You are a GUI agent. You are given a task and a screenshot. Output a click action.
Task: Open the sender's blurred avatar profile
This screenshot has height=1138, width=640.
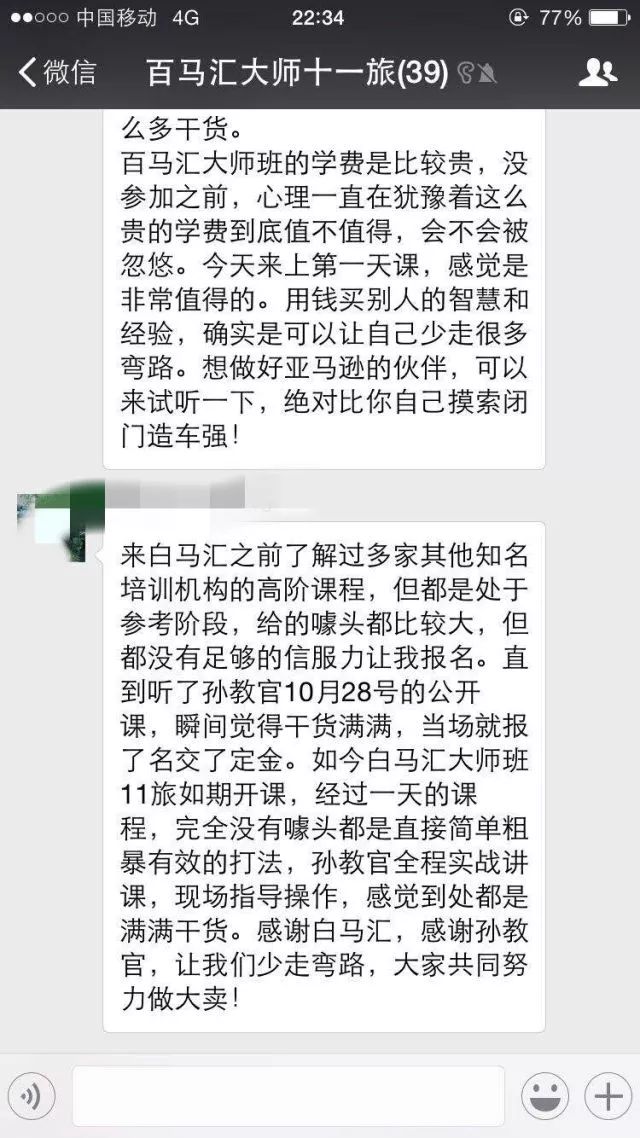pyautogui.click(x=51, y=519)
